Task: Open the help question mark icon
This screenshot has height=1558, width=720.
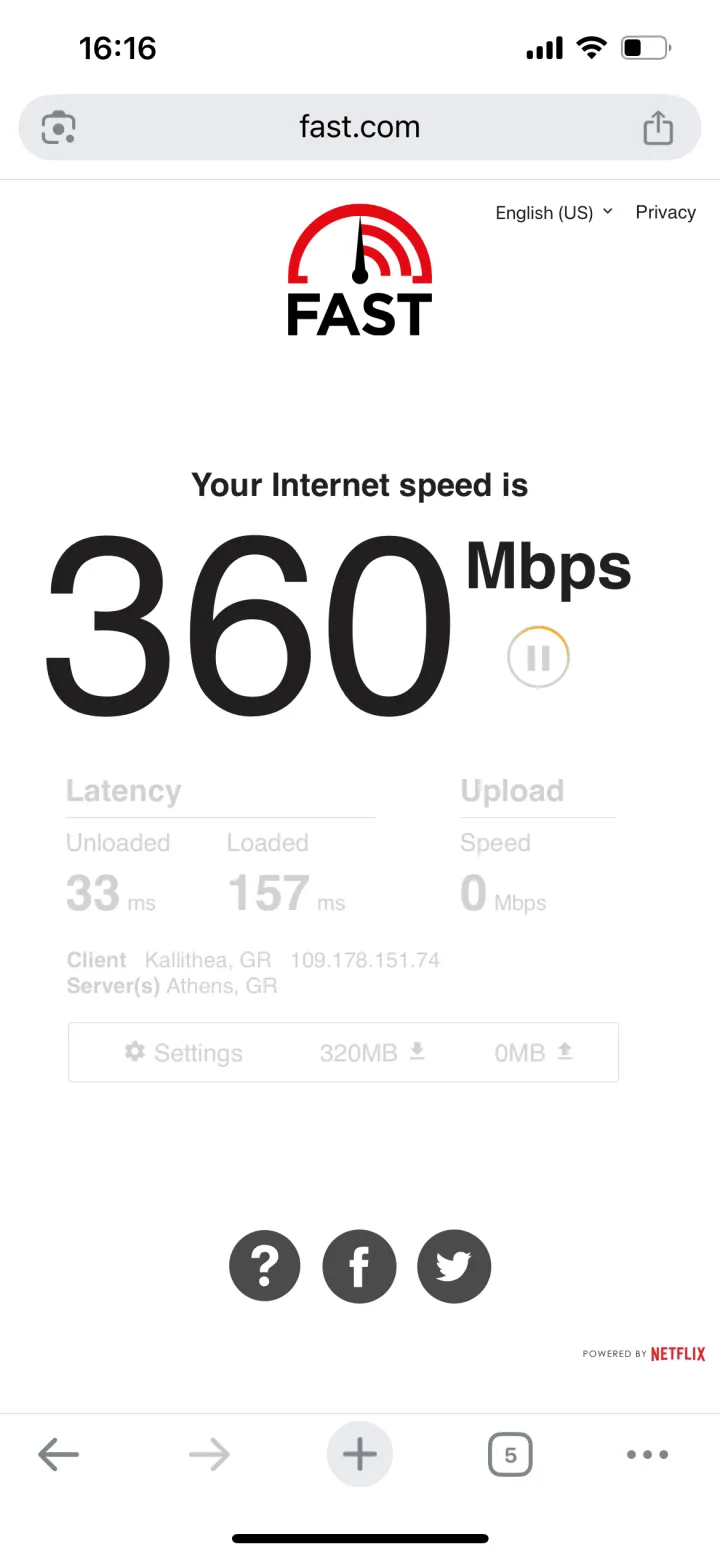Action: pos(265,1266)
